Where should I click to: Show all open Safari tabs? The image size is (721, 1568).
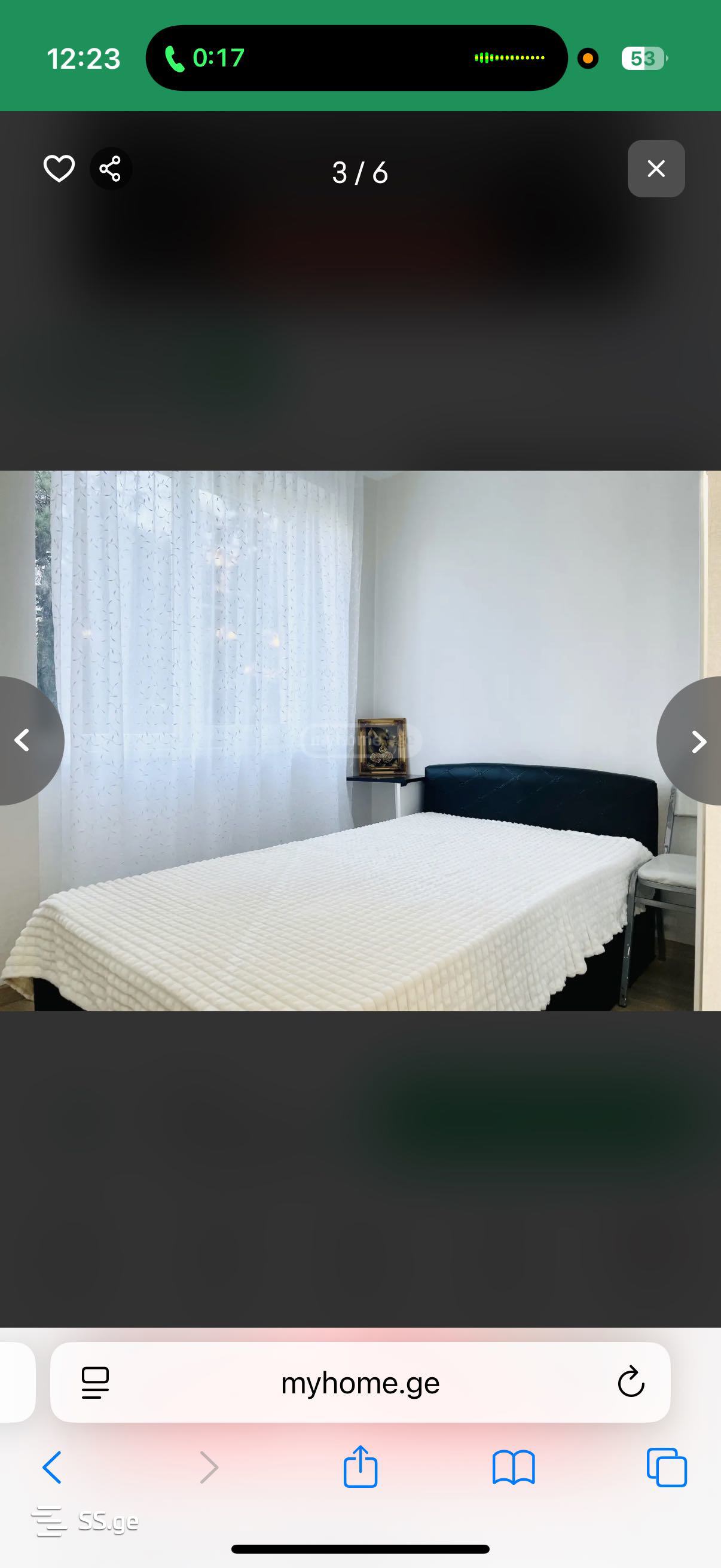coord(666,1467)
